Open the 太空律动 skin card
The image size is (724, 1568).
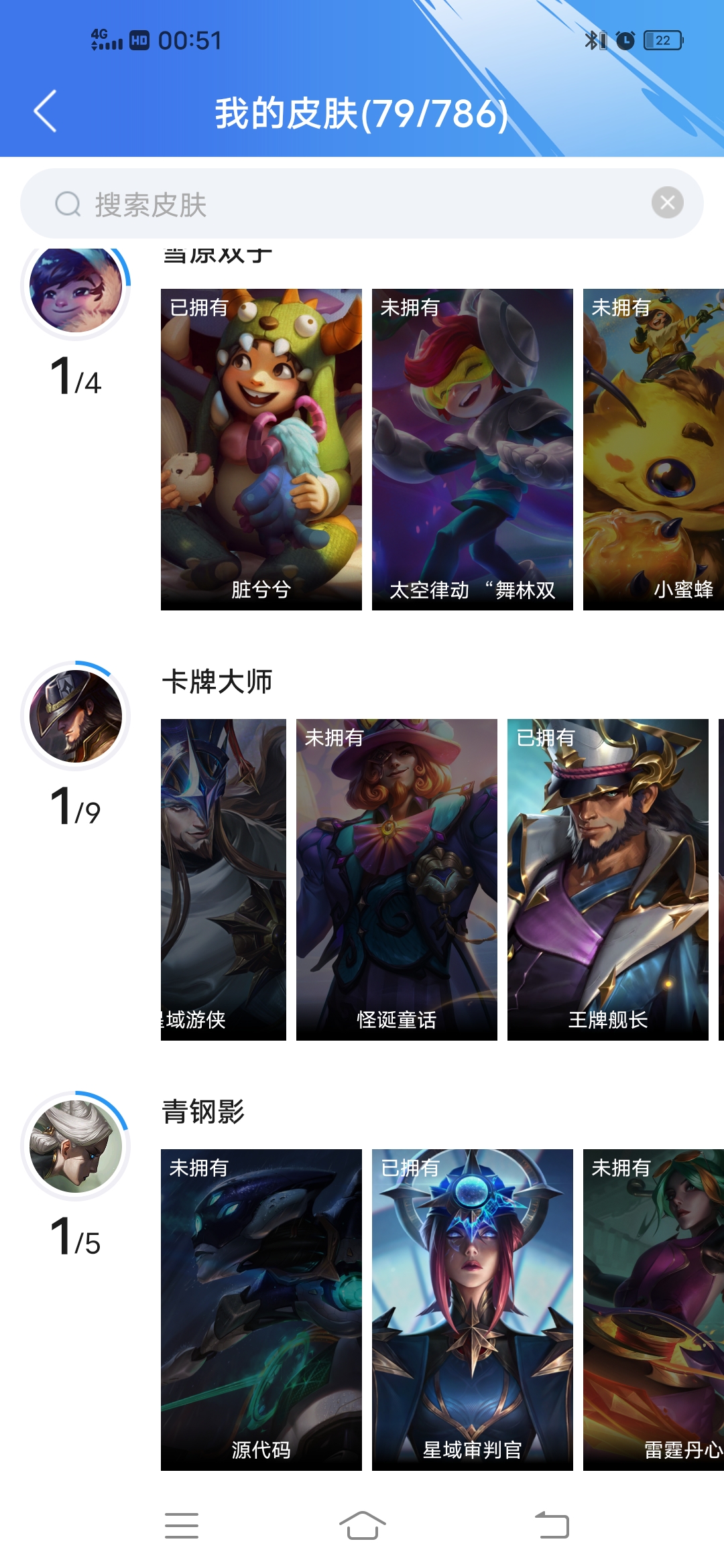point(473,450)
